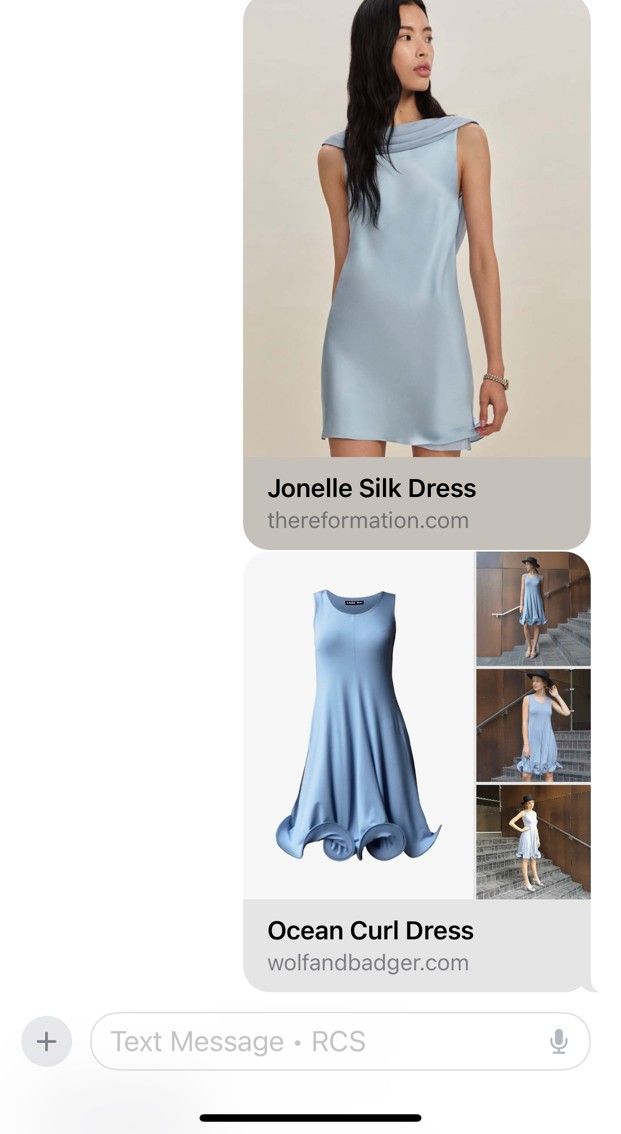Tap the plus button for attachments
The image size is (621, 1134).
pyautogui.click(x=47, y=1041)
